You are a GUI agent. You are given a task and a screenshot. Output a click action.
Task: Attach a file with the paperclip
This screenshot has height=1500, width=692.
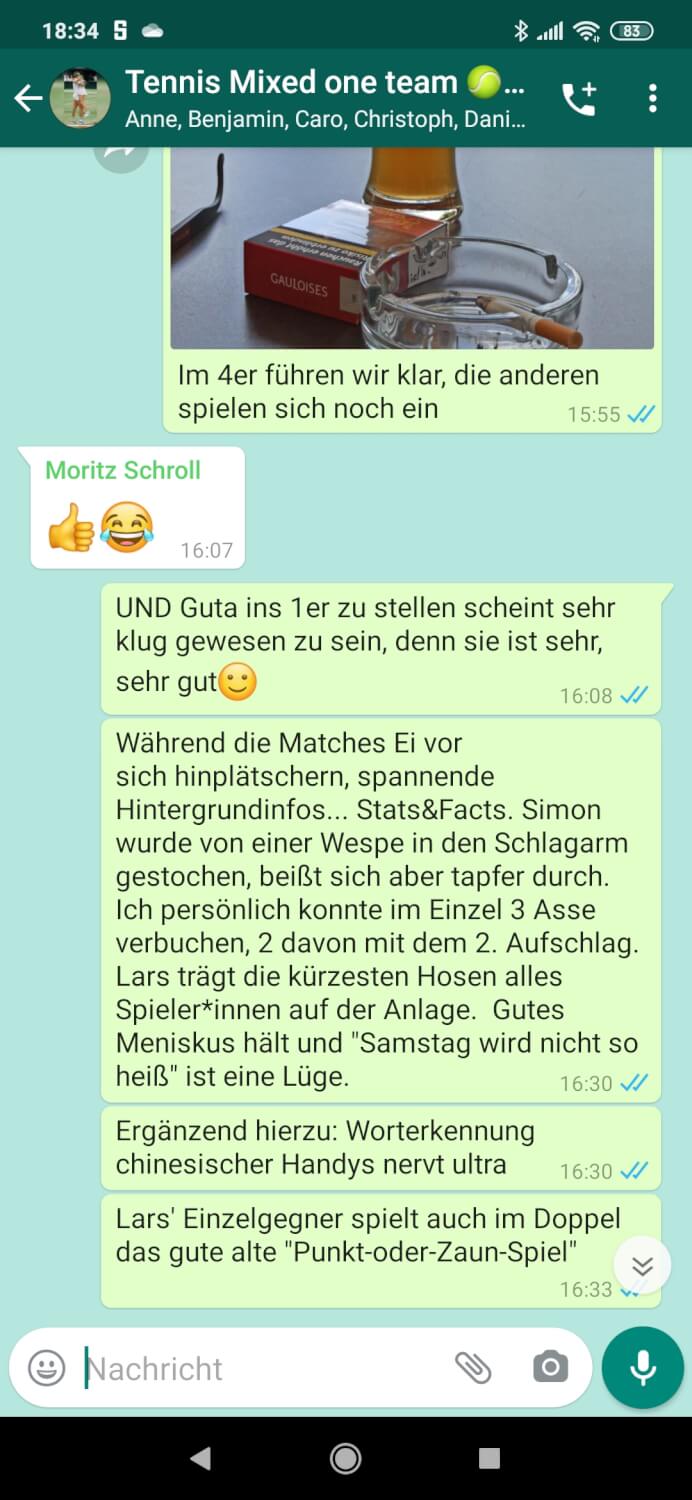click(473, 1367)
